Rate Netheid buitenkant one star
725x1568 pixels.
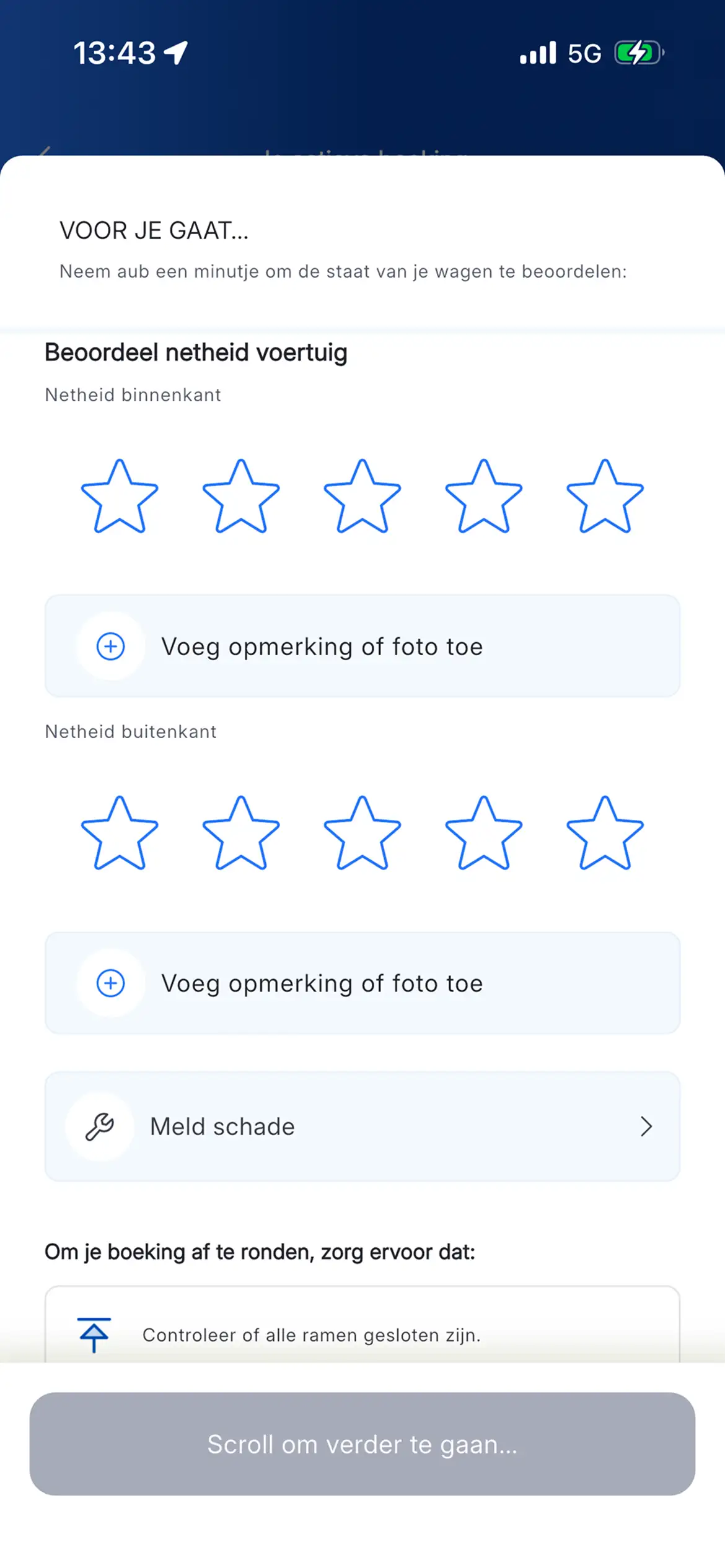120,834
